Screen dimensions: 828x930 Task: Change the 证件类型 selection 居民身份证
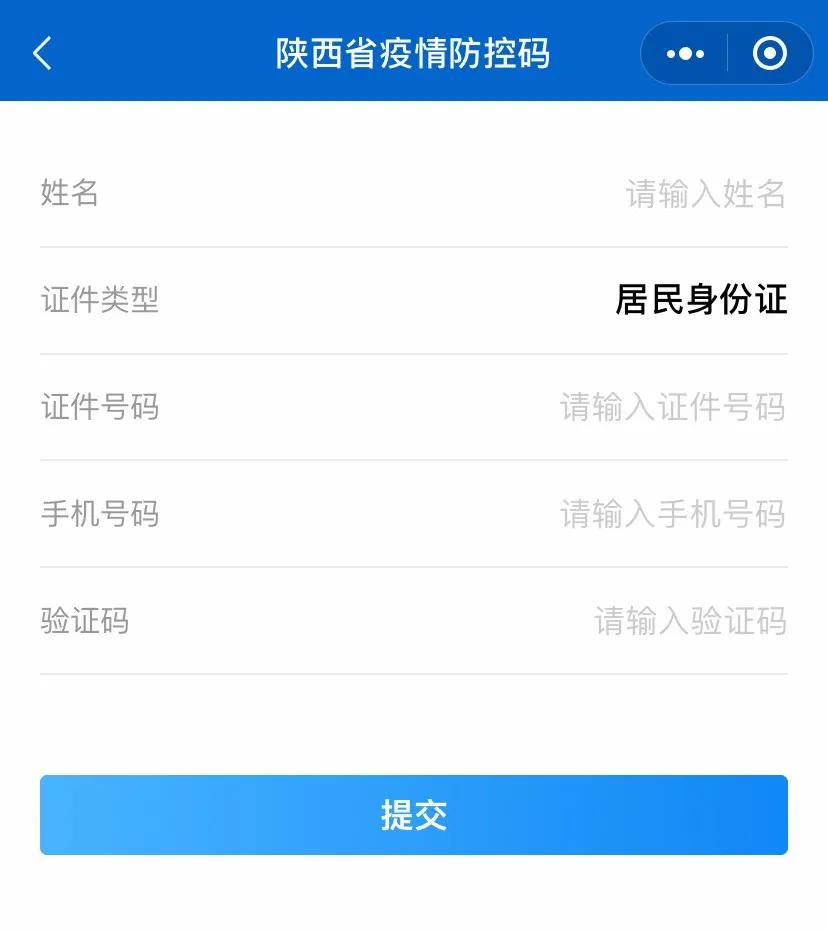tap(701, 300)
